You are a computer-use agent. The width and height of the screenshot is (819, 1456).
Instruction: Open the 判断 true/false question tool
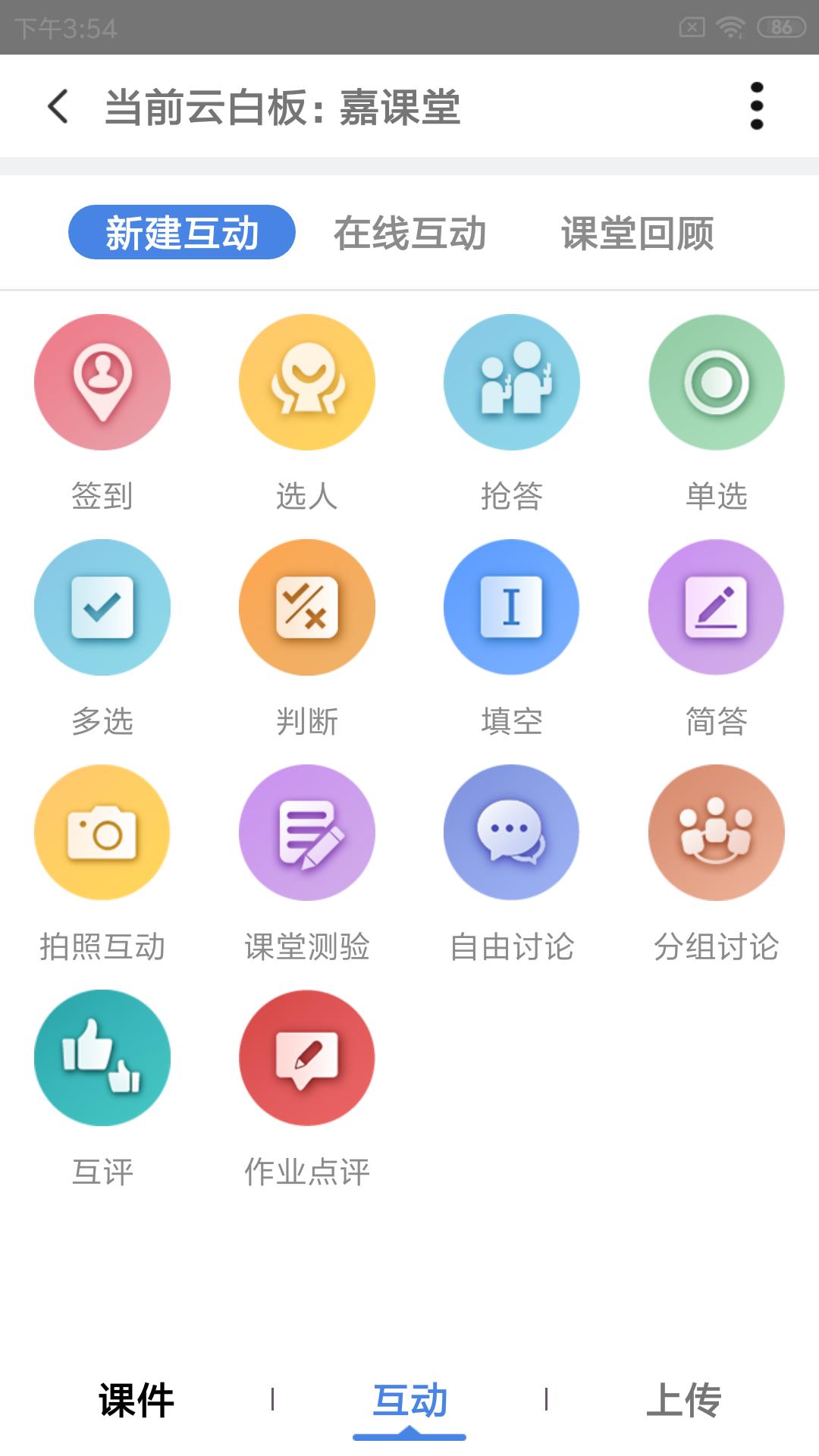pos(306,608)
